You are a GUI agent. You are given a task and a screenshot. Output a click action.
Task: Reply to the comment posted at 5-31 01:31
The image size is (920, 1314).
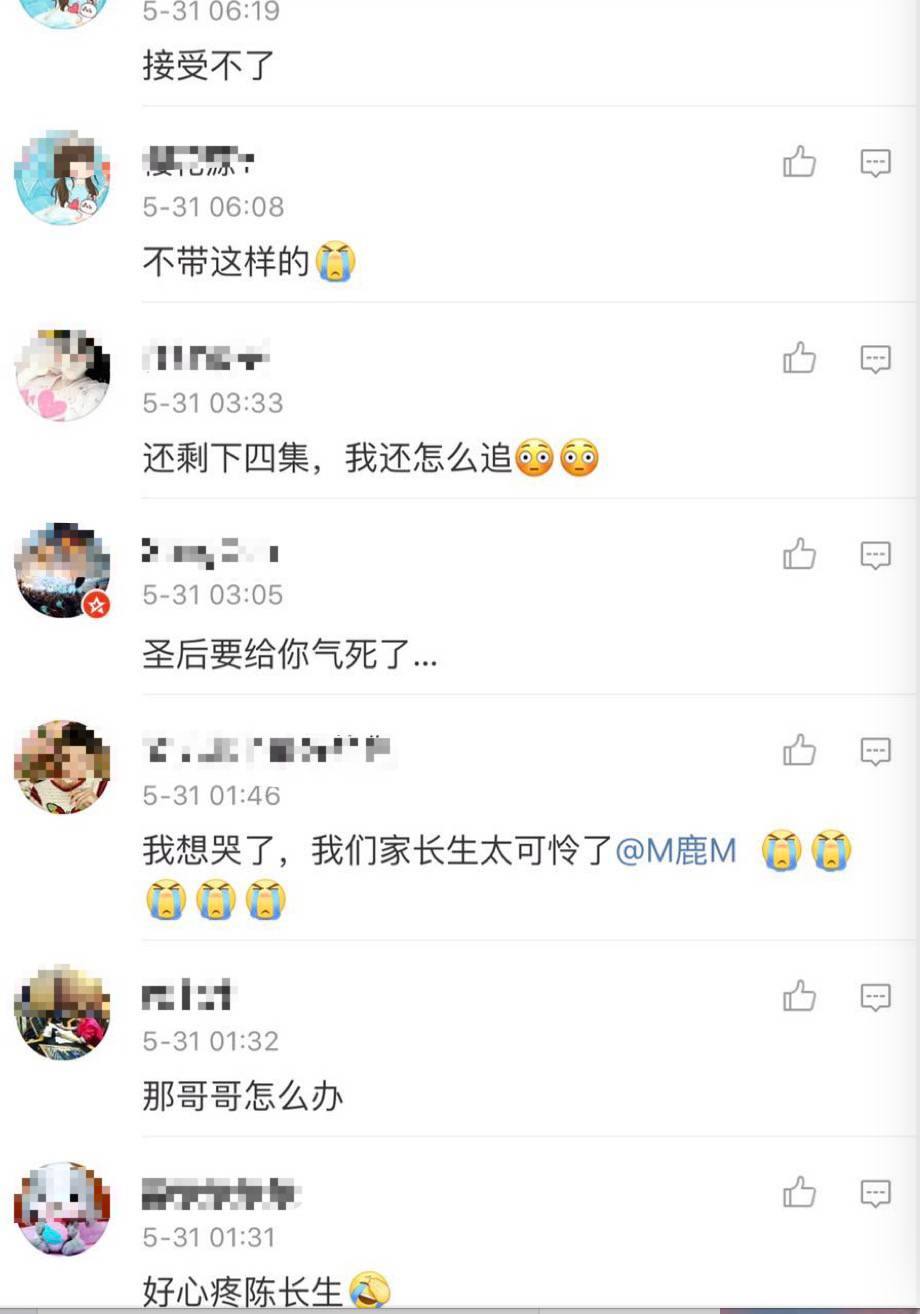coord(875,1192)
